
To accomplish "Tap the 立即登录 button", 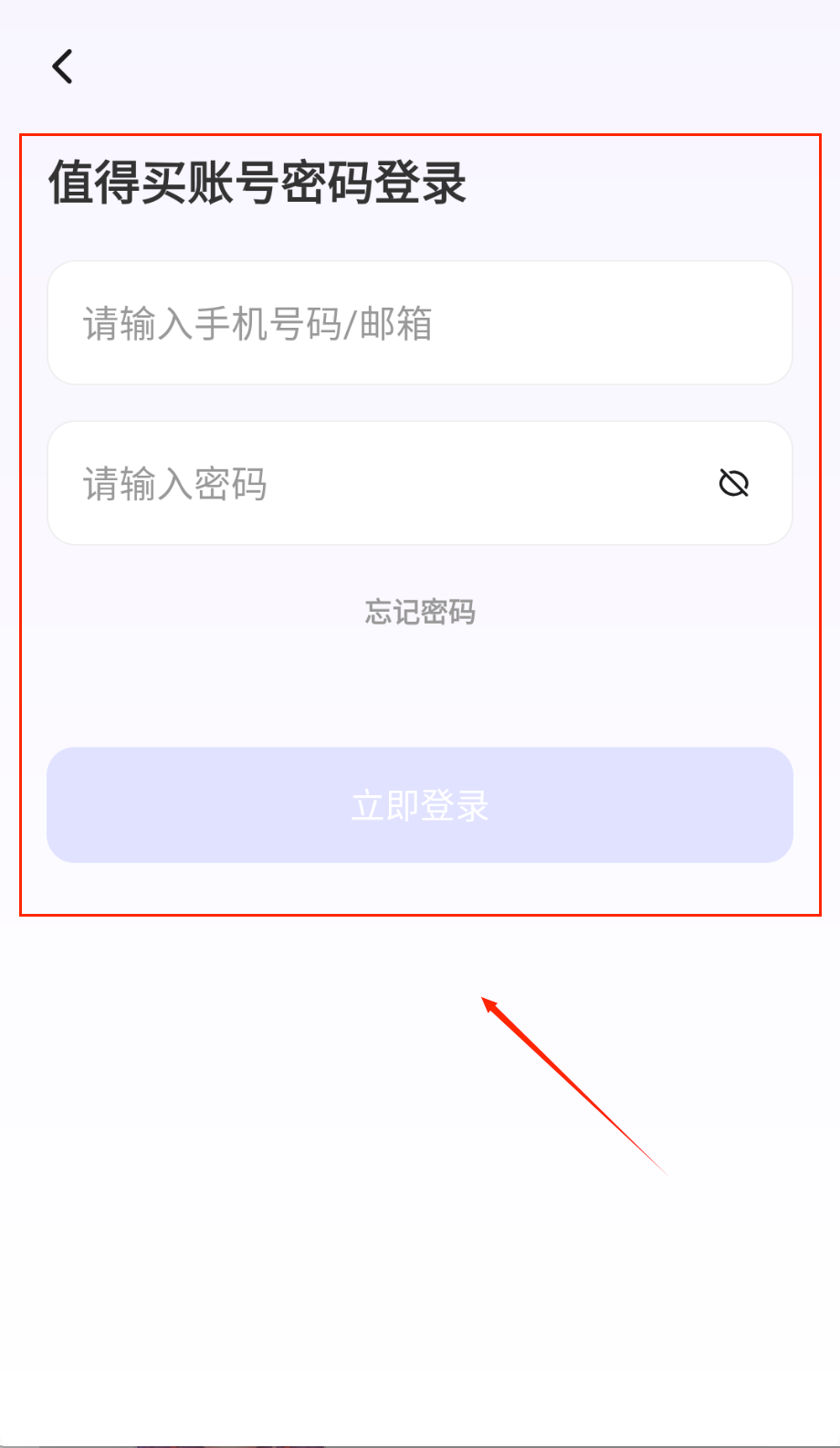I will 419,805.
